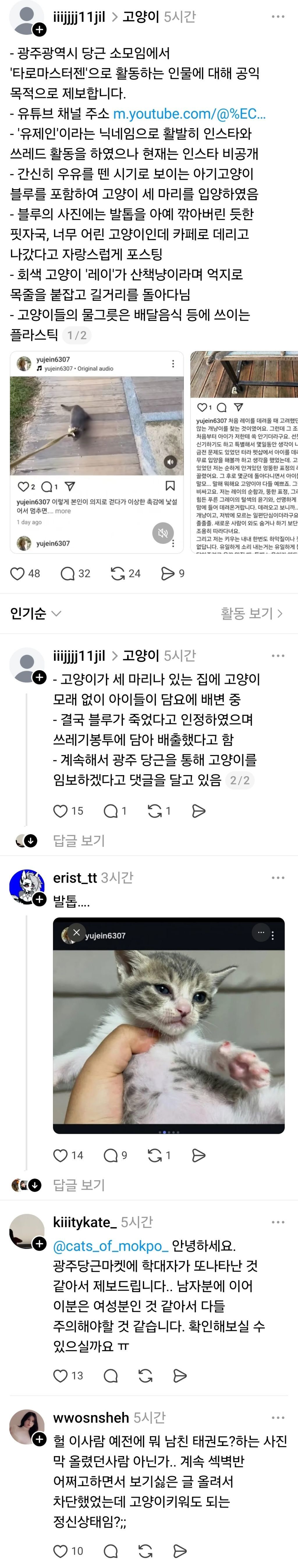Open overflow menu on iiijjjj11jil's main post
Screen dimensions: 298x1568
[x=278, y=17]
